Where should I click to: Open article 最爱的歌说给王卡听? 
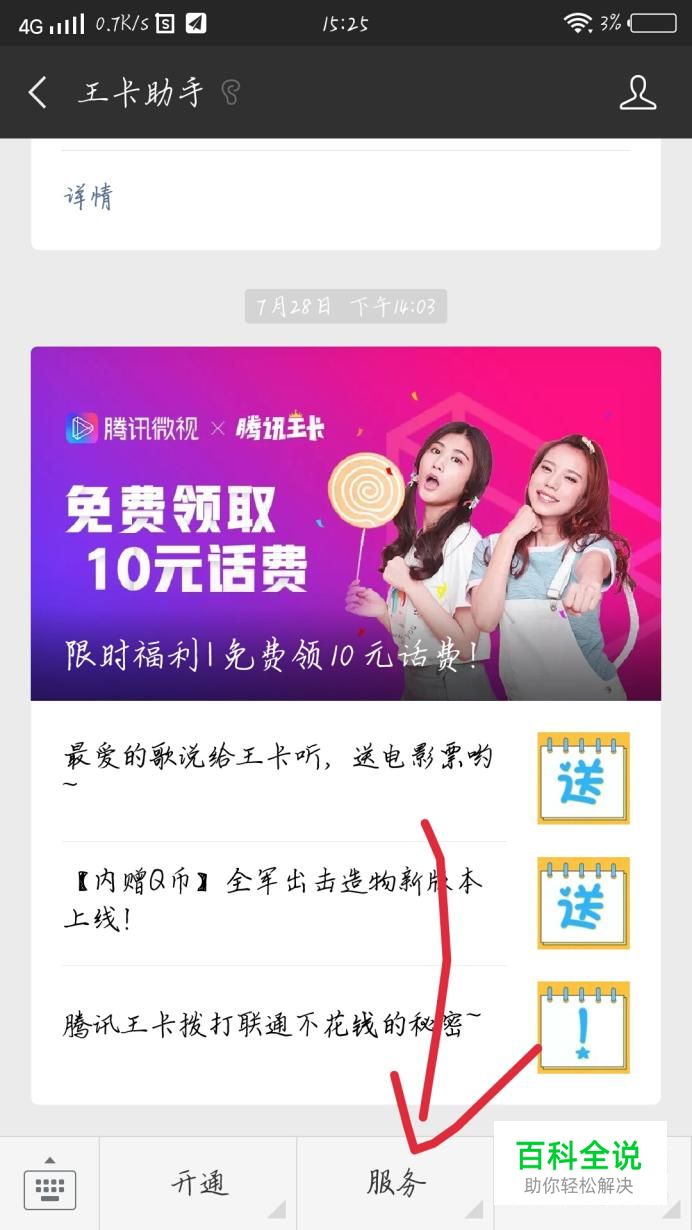click(346, 770)
